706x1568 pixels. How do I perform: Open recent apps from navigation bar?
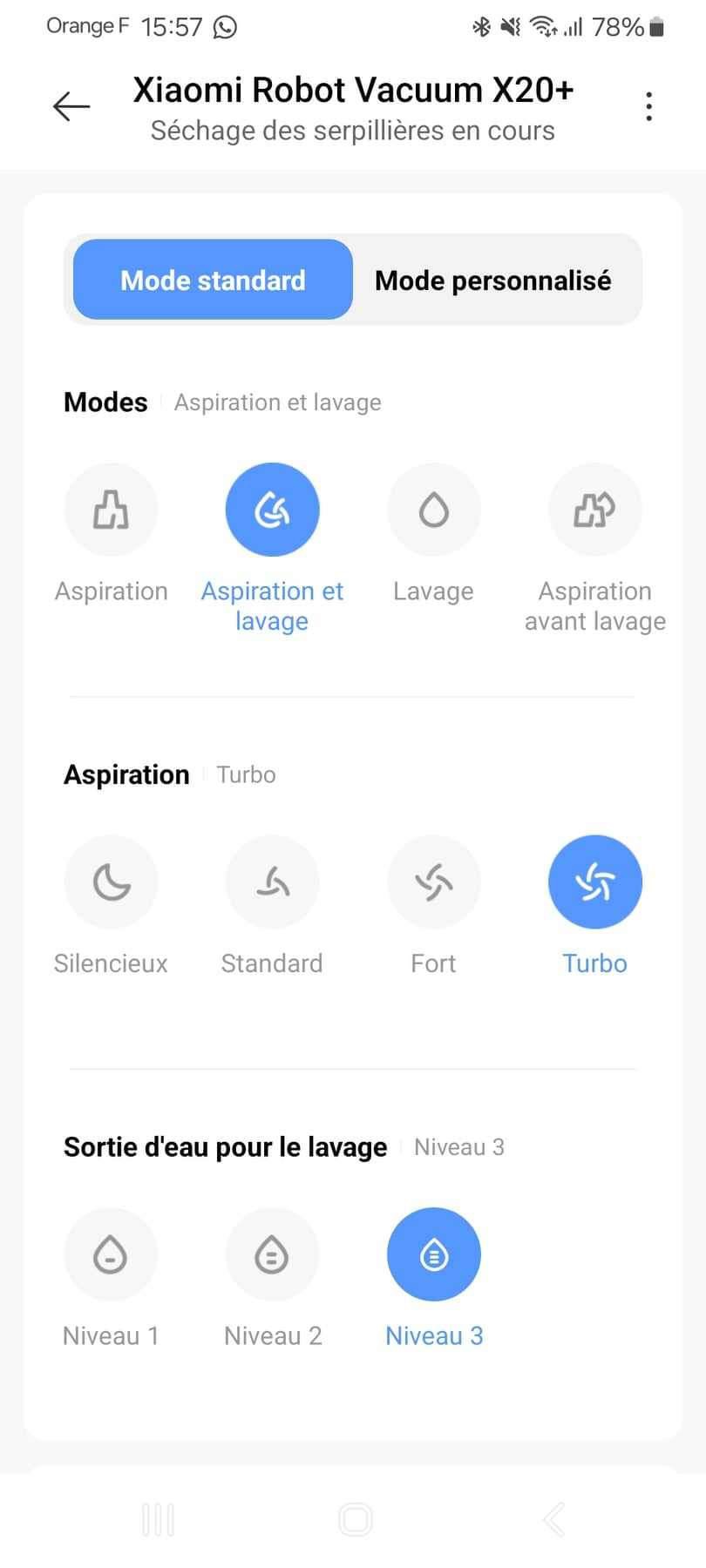[x=158, y=1520]
